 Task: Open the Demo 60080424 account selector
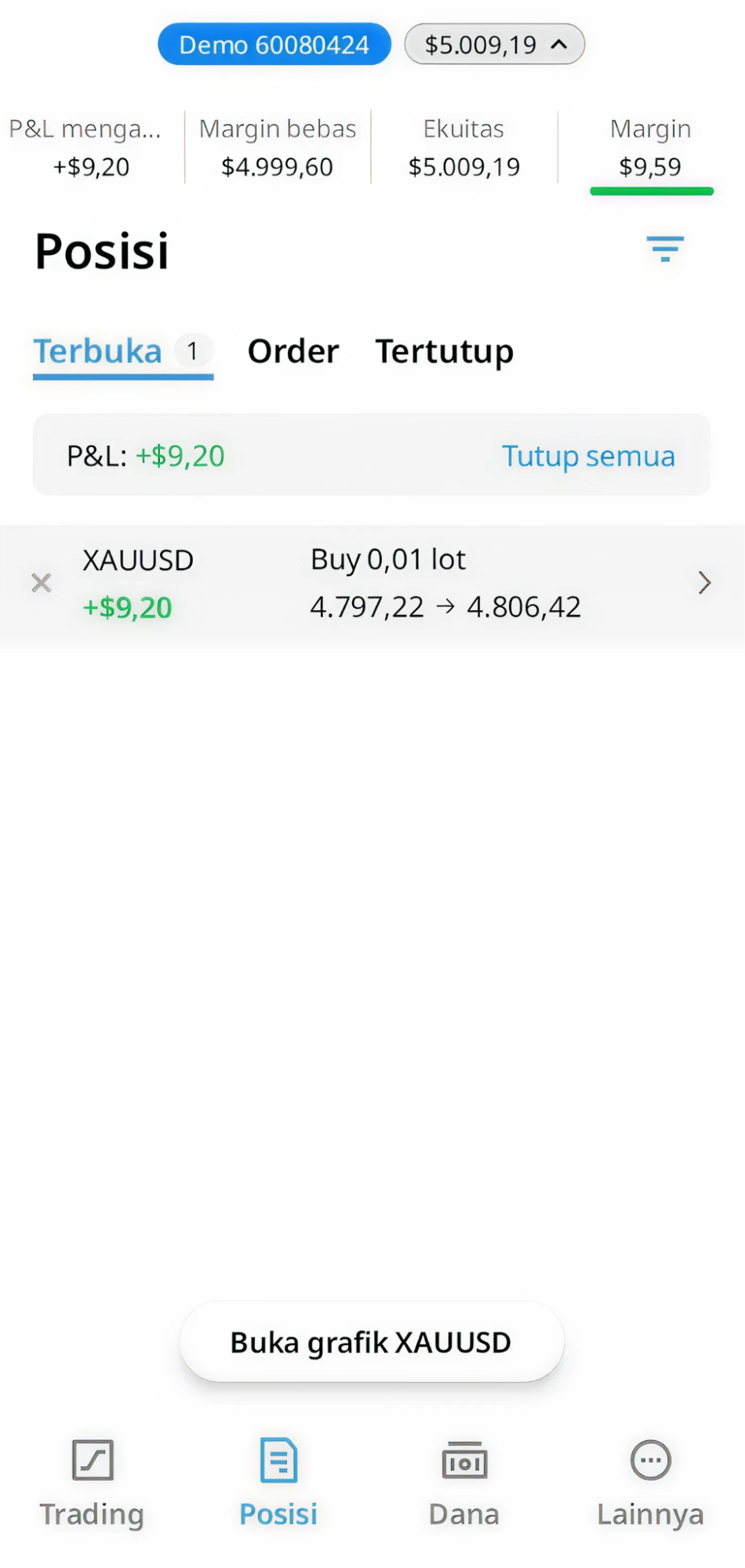pyautogui.click(x=274, y=45)
